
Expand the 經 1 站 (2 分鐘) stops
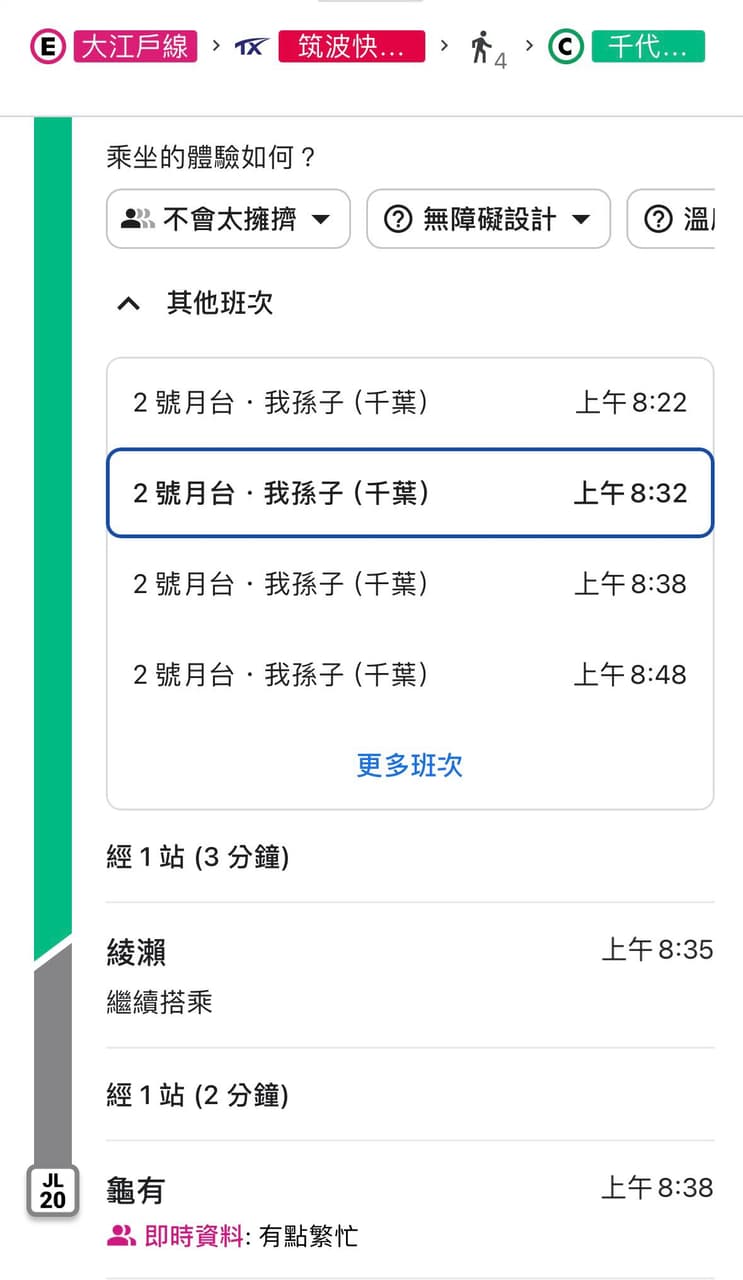tap(410, 1096)
